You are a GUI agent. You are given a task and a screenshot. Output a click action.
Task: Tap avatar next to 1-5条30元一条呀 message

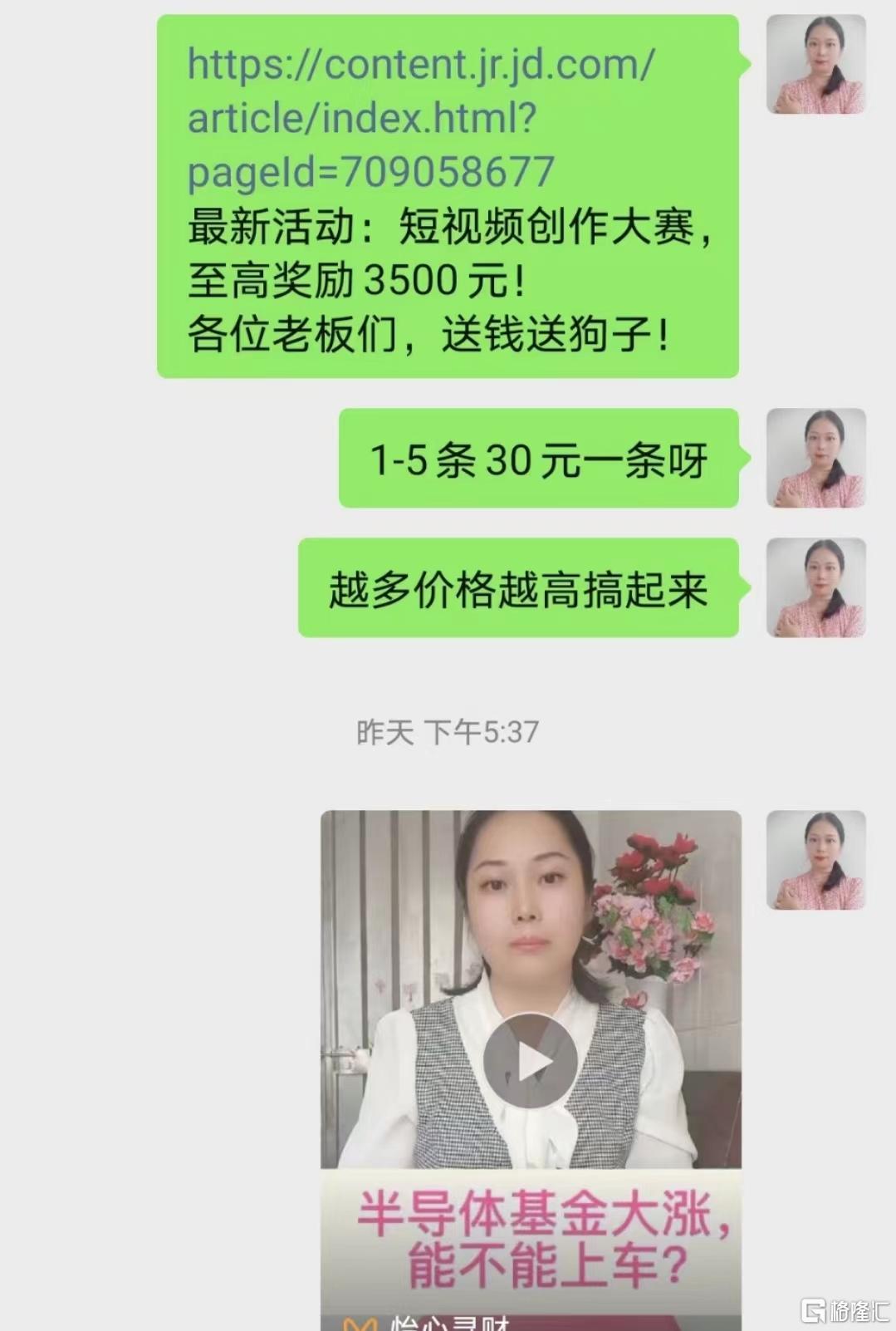pyautogui.click(x=815, y=457)
